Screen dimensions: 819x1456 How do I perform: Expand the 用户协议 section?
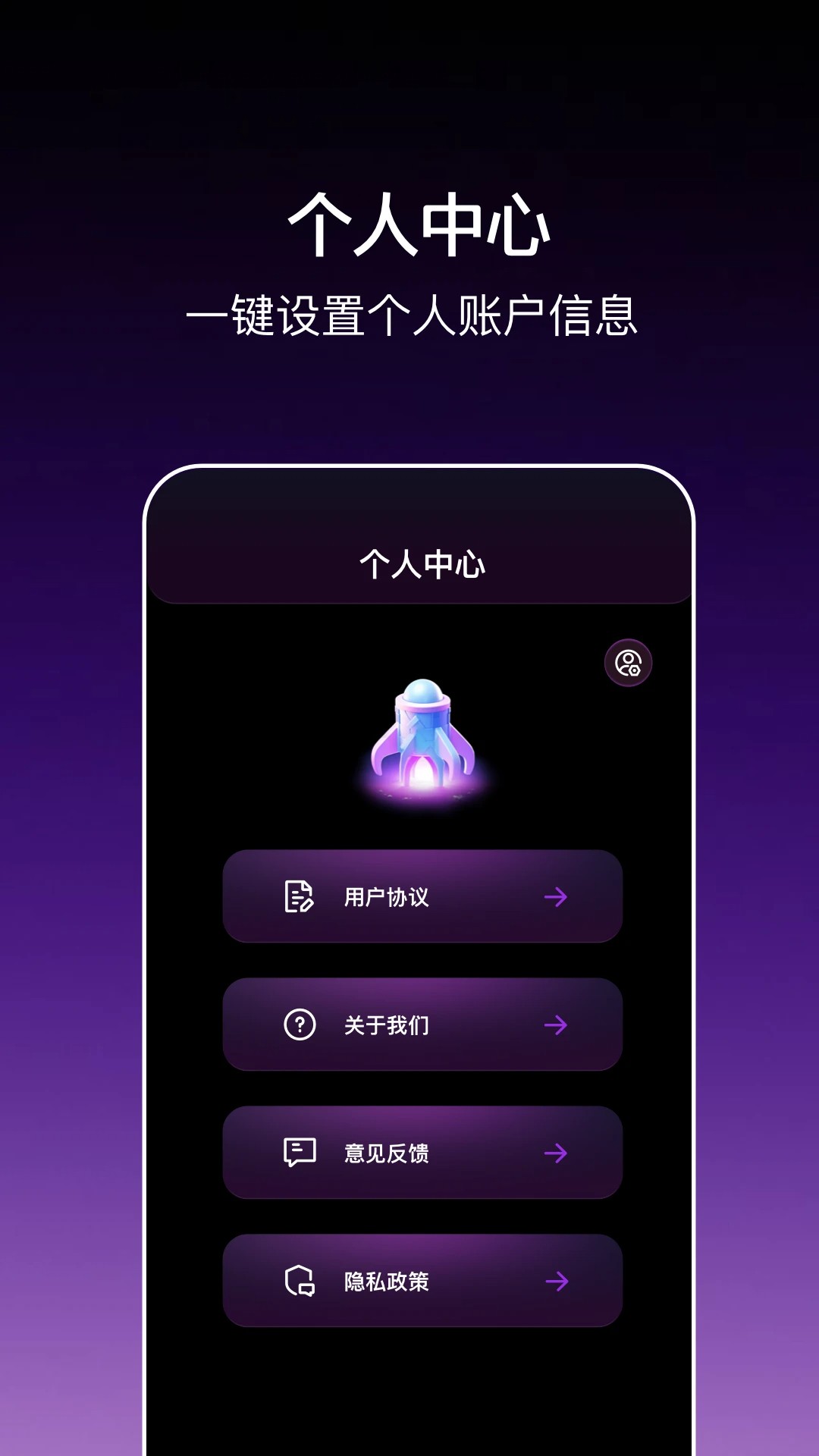pos(422,897)
